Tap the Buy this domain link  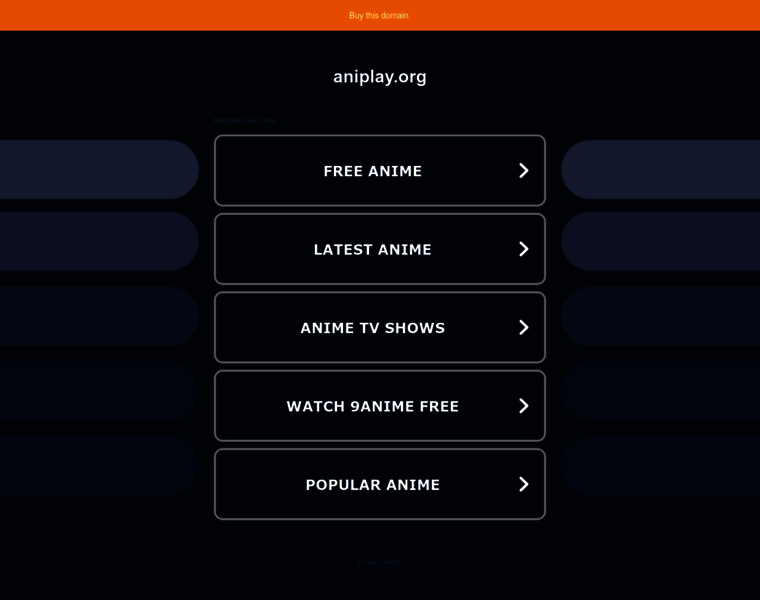379,15
